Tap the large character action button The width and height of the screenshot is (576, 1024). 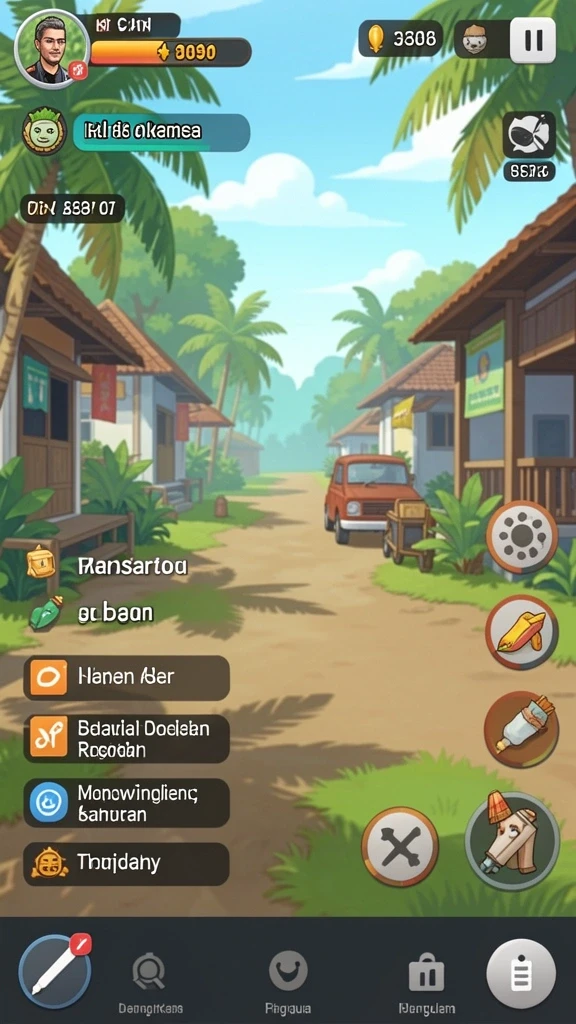tap(512, 840)
